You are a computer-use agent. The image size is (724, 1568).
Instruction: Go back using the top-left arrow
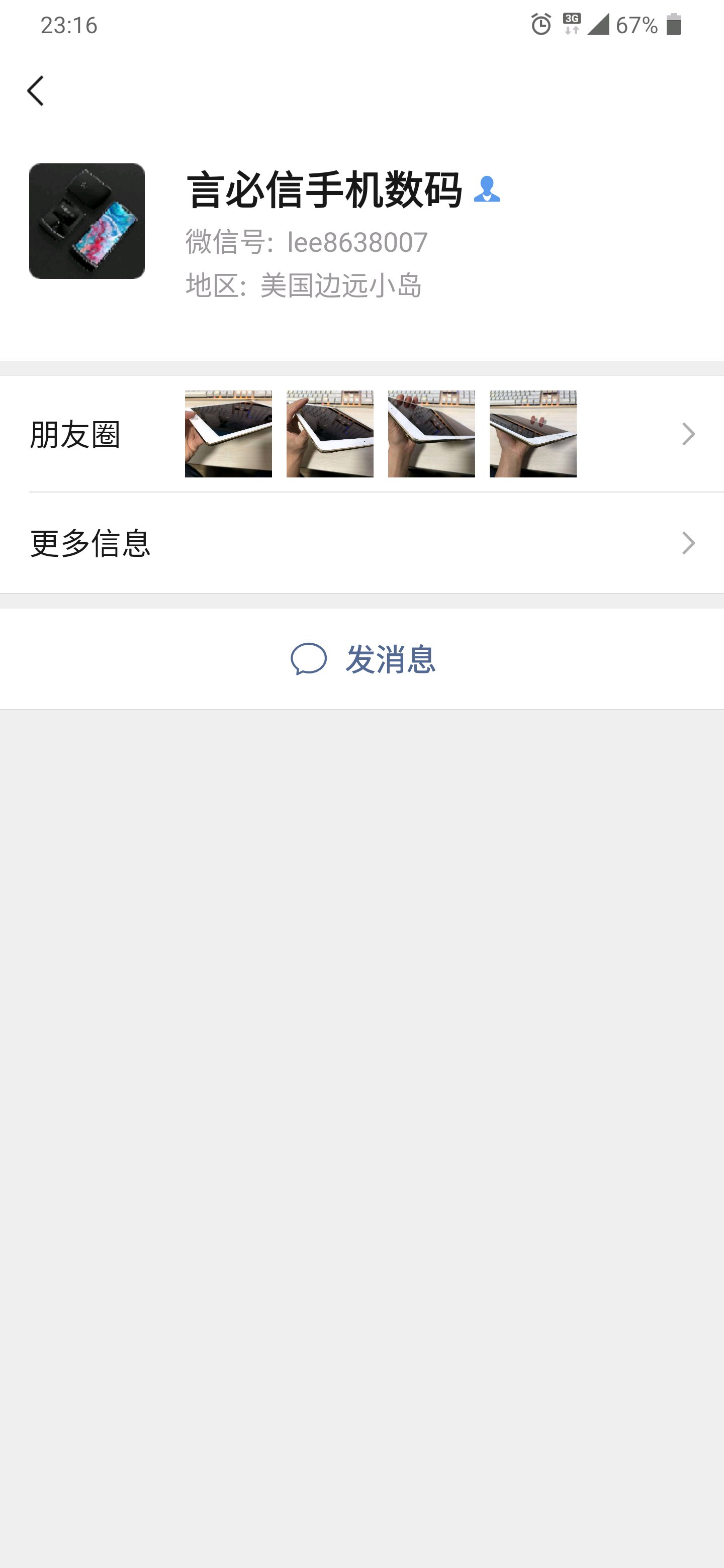(x=35, y=90)
